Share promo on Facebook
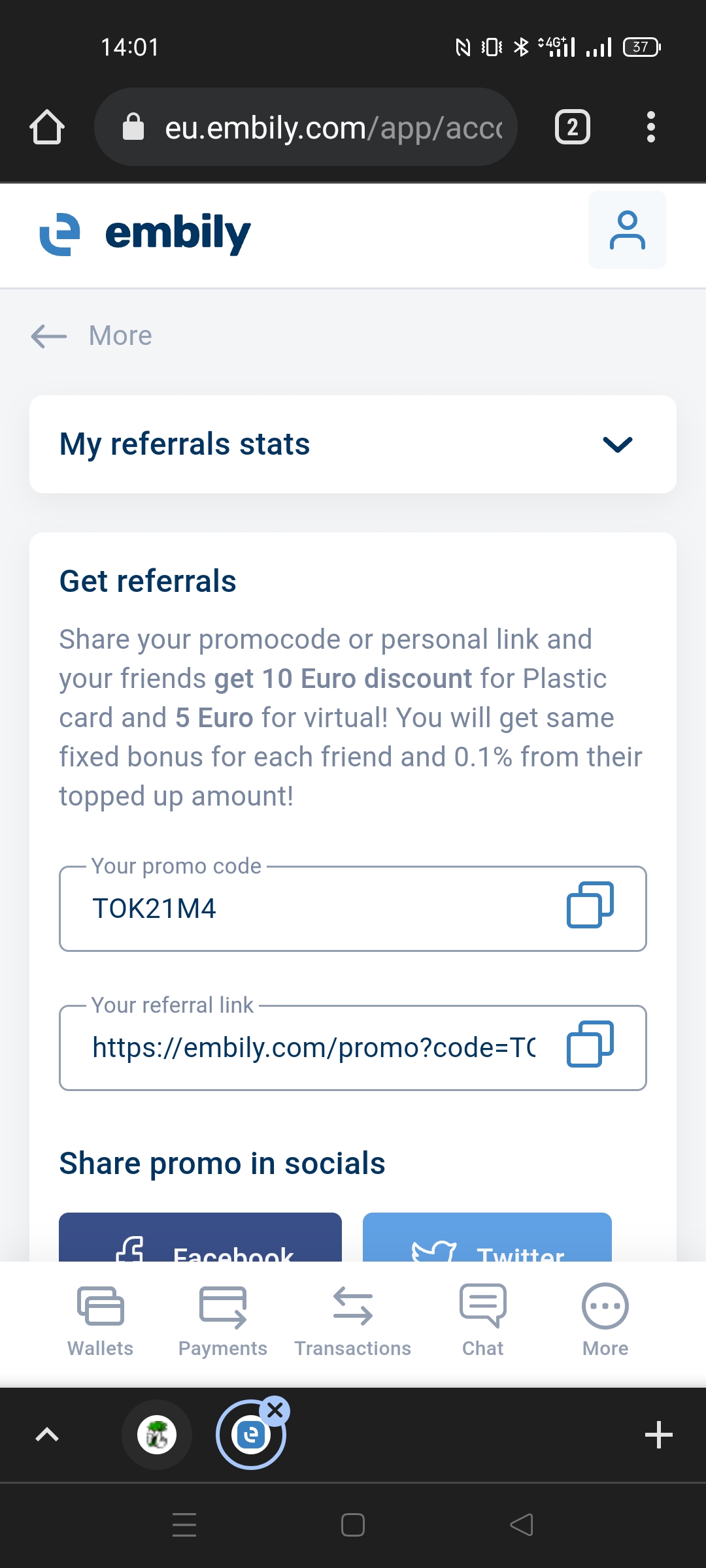 tap(200, 1237)
